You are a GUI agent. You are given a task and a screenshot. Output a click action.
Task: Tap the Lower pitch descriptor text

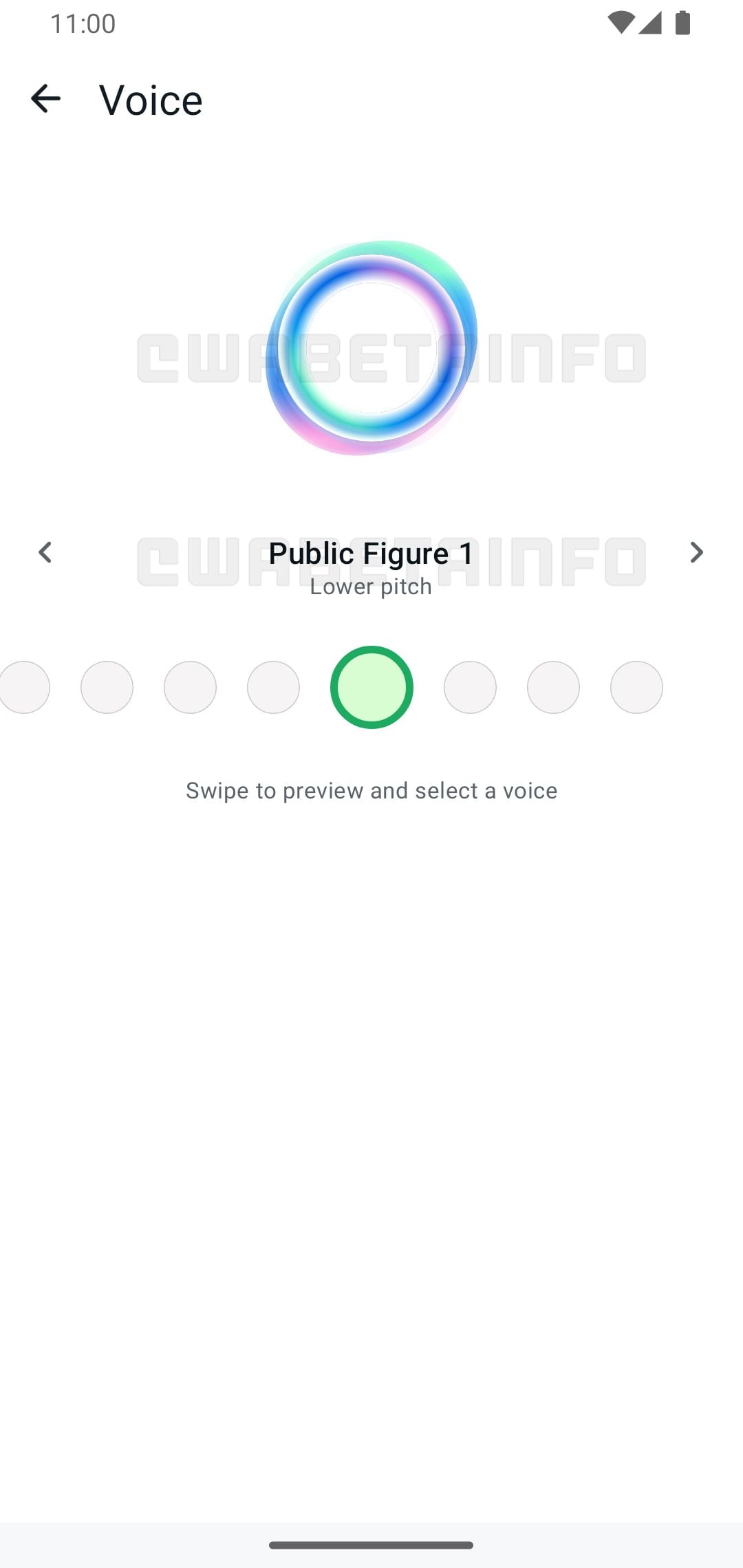pyautogui.click(x=370, y=586)
